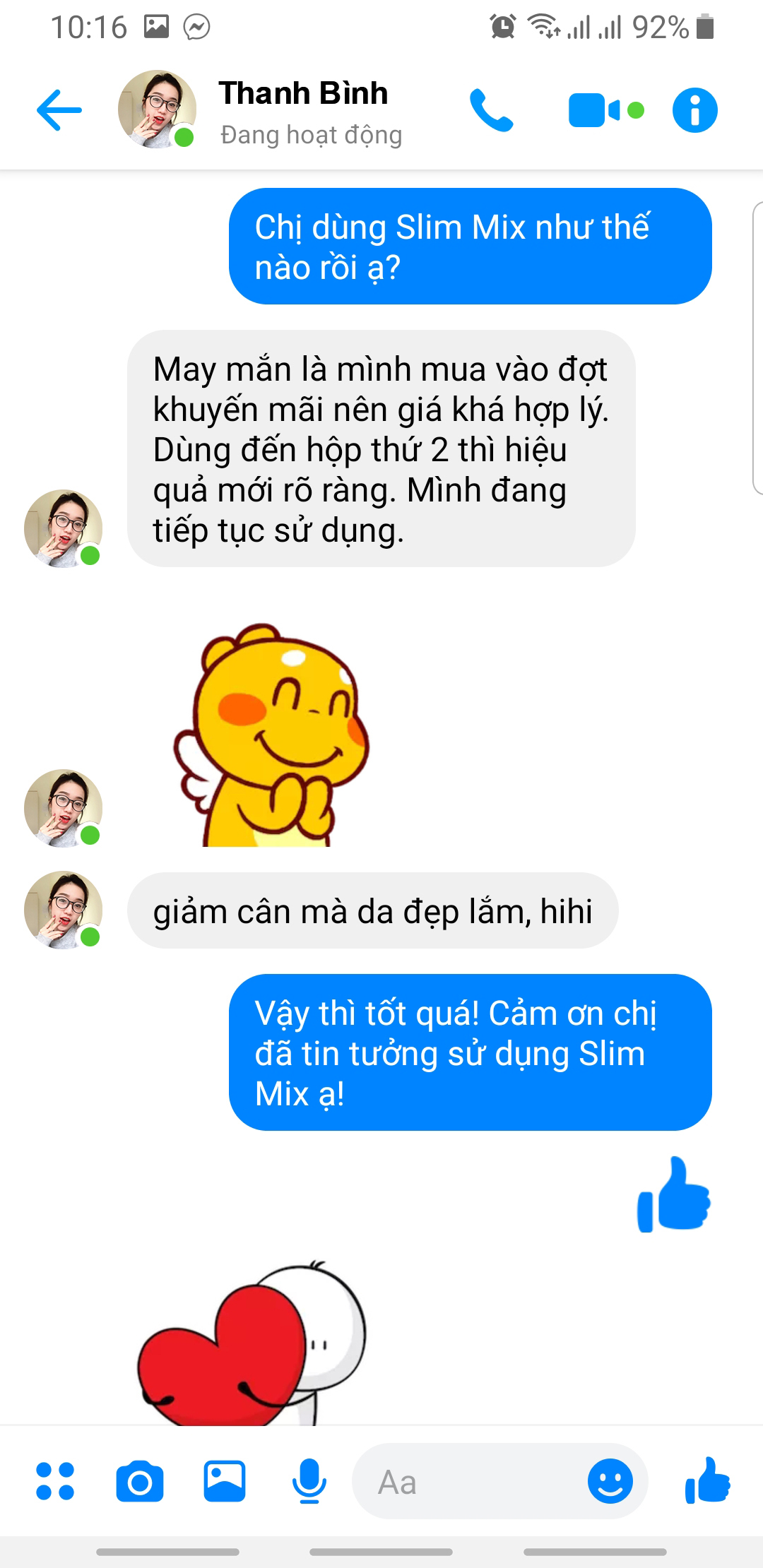Record a voice message with the microphone
Viewport: 763px width, 1568px height.
pos(309,1480)
